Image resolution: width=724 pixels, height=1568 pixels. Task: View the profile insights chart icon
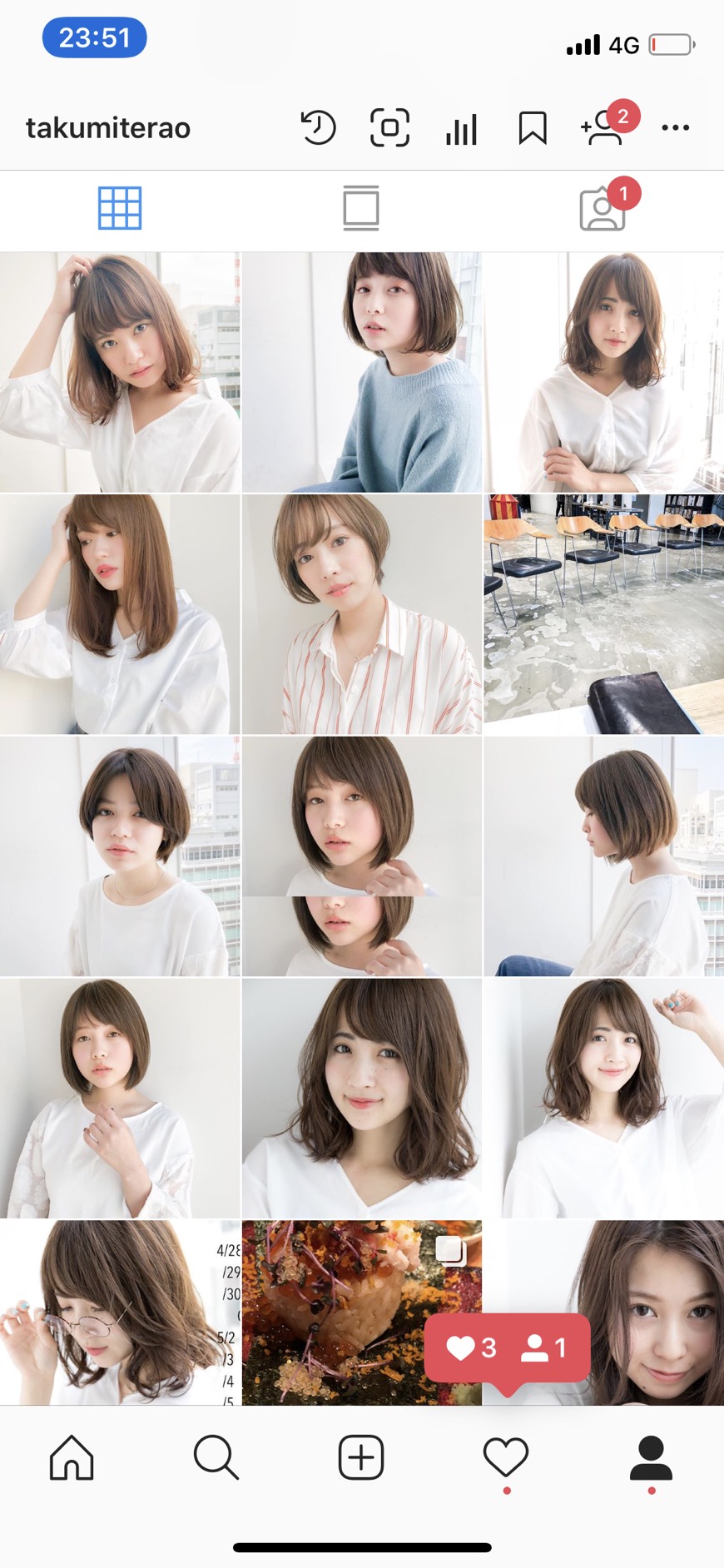[461, 129]
